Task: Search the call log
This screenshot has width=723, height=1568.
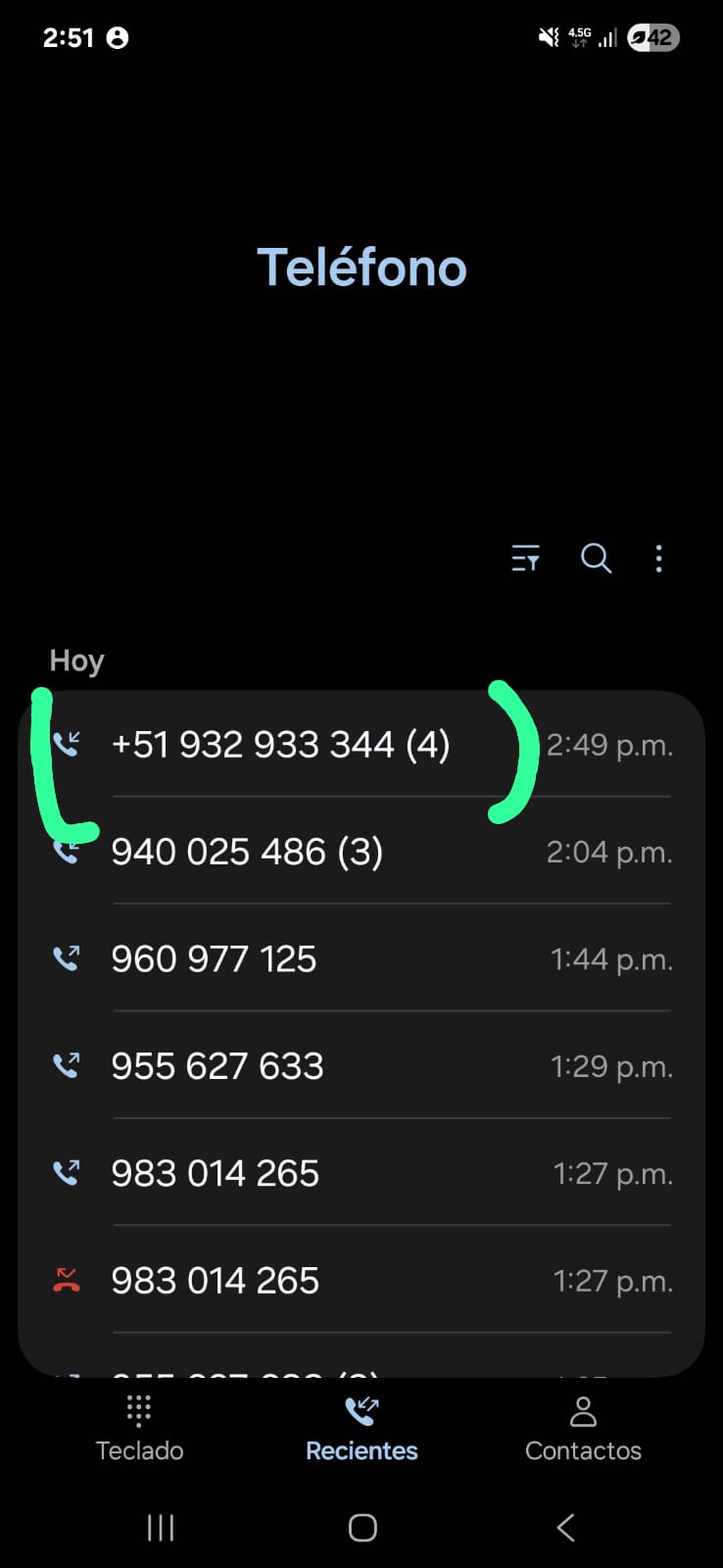Action: coord(596,559)
